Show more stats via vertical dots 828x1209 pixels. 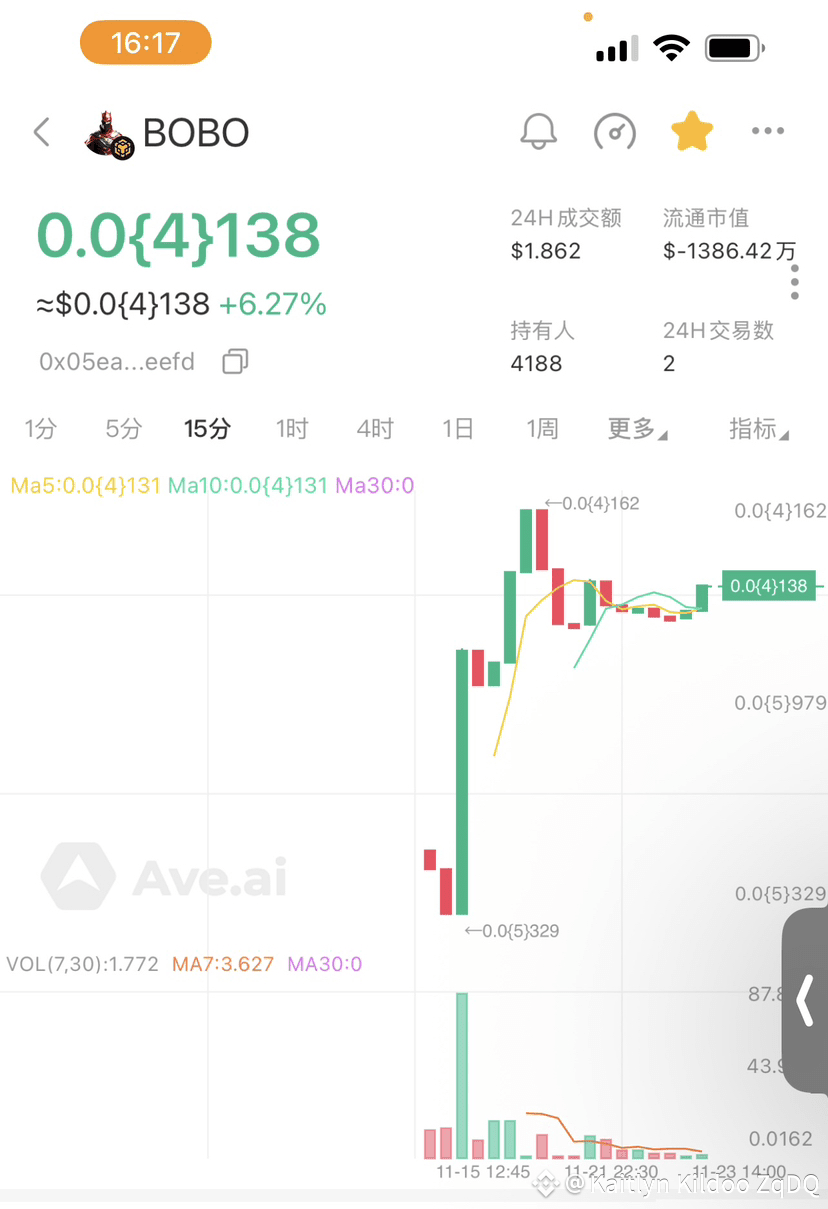click(795, 282)
